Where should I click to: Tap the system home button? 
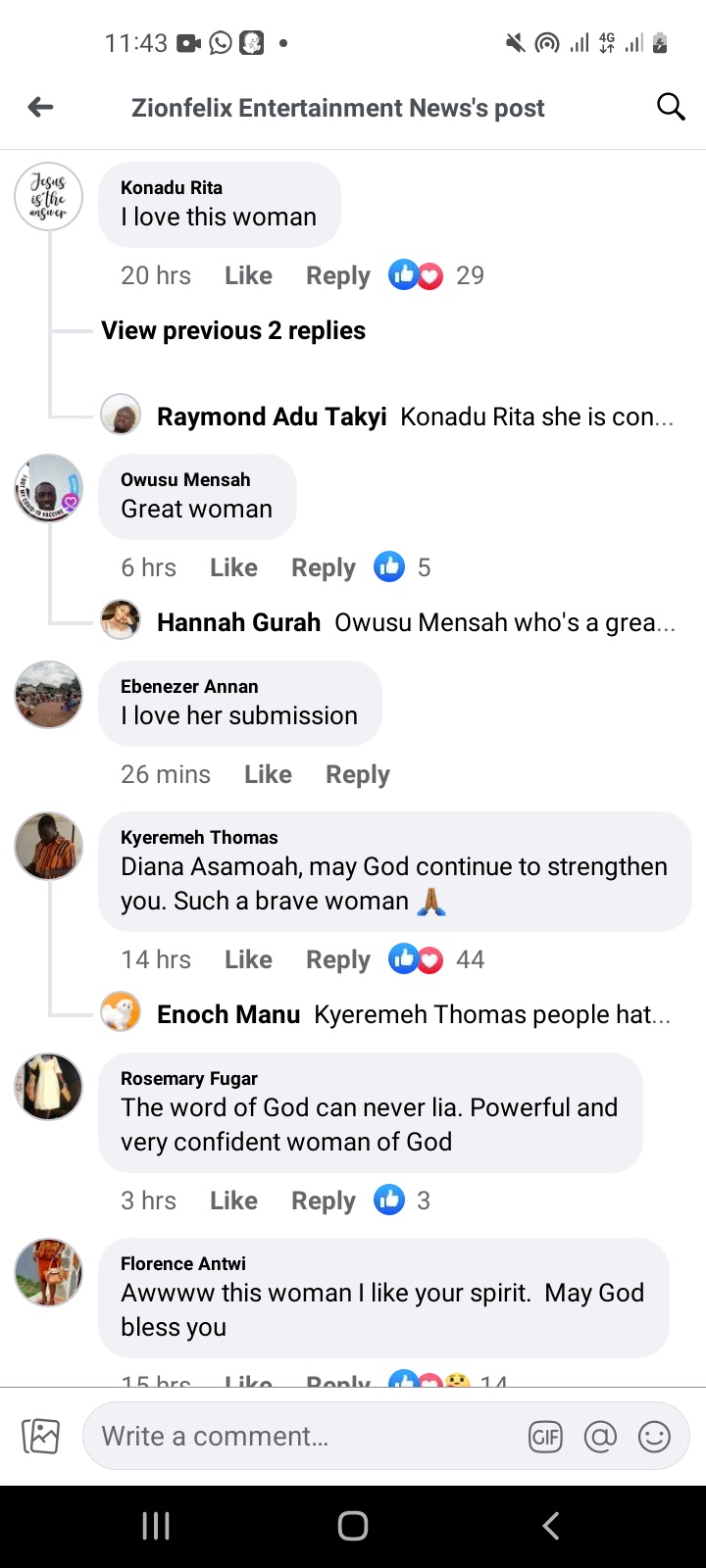[x=353, y=1525]
